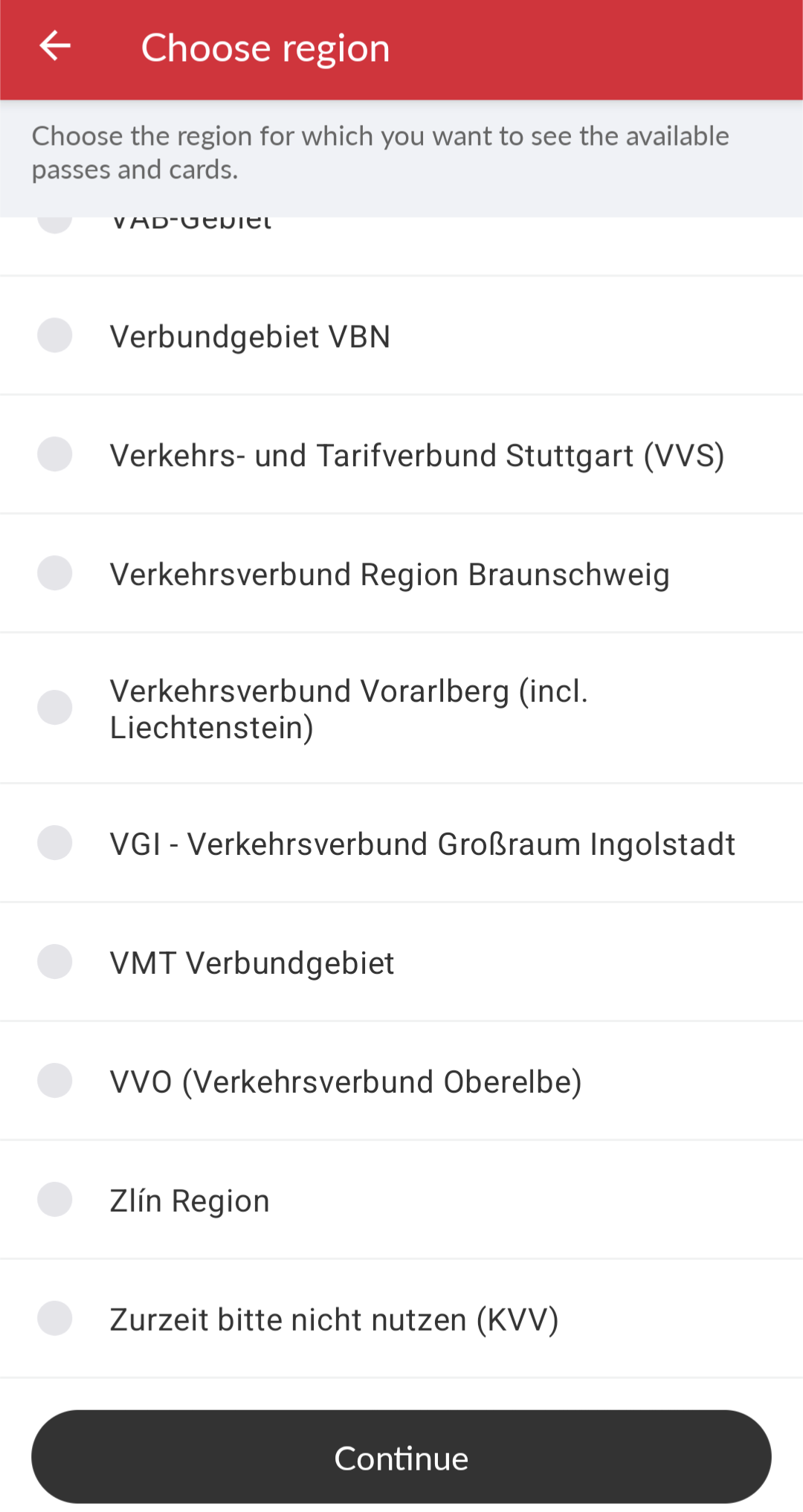The width and height of the screenshot is (803, 1512).
Task: Select Zurzeit bitte nicht nutzen (KVV)
Action: [x=55, y=1319]
